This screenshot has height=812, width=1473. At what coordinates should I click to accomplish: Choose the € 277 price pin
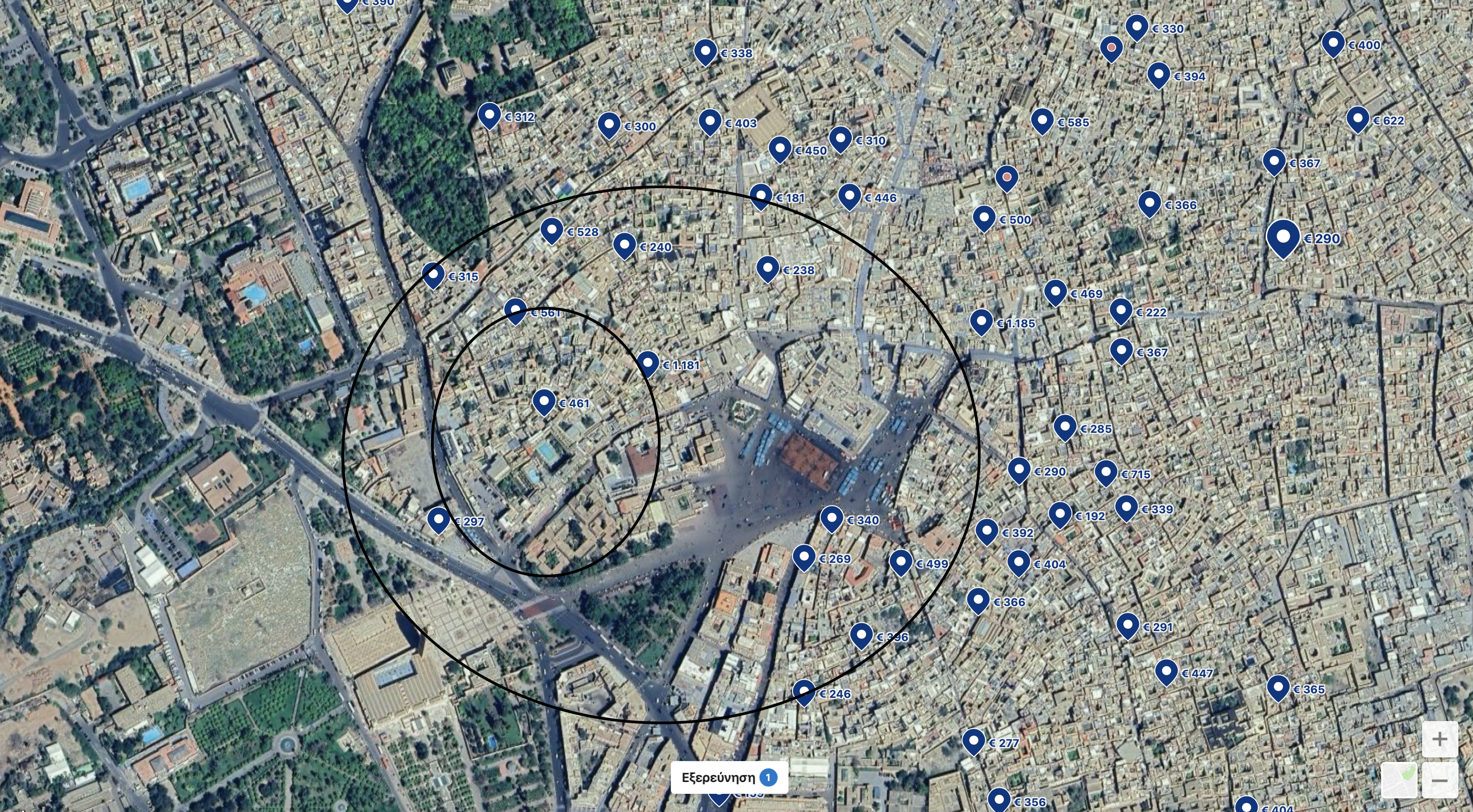(x=974, y=742)
